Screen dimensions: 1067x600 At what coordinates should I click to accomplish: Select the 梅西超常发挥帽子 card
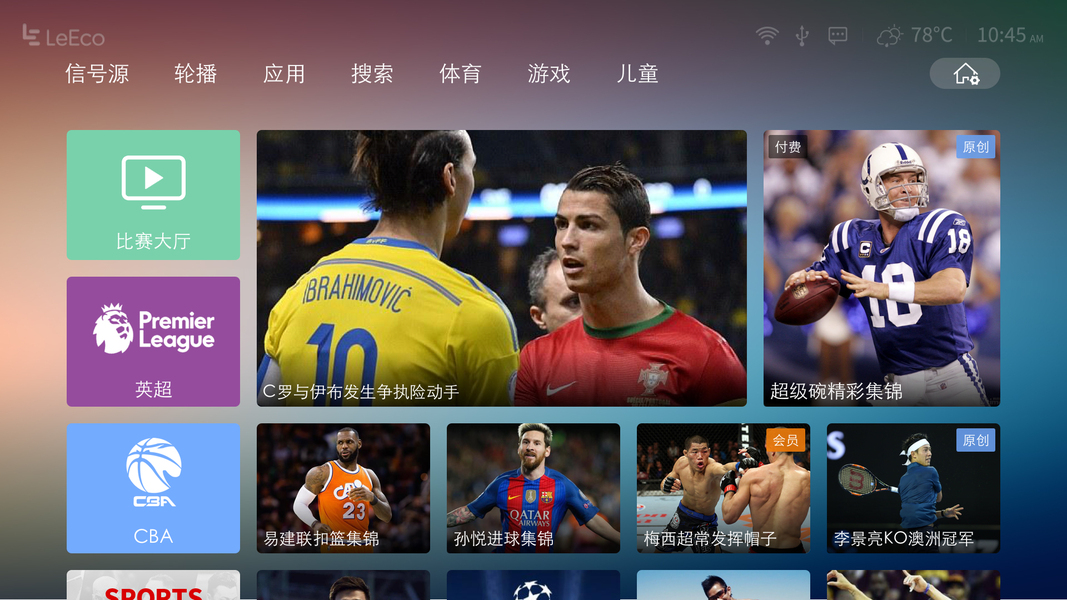(723, 488)
